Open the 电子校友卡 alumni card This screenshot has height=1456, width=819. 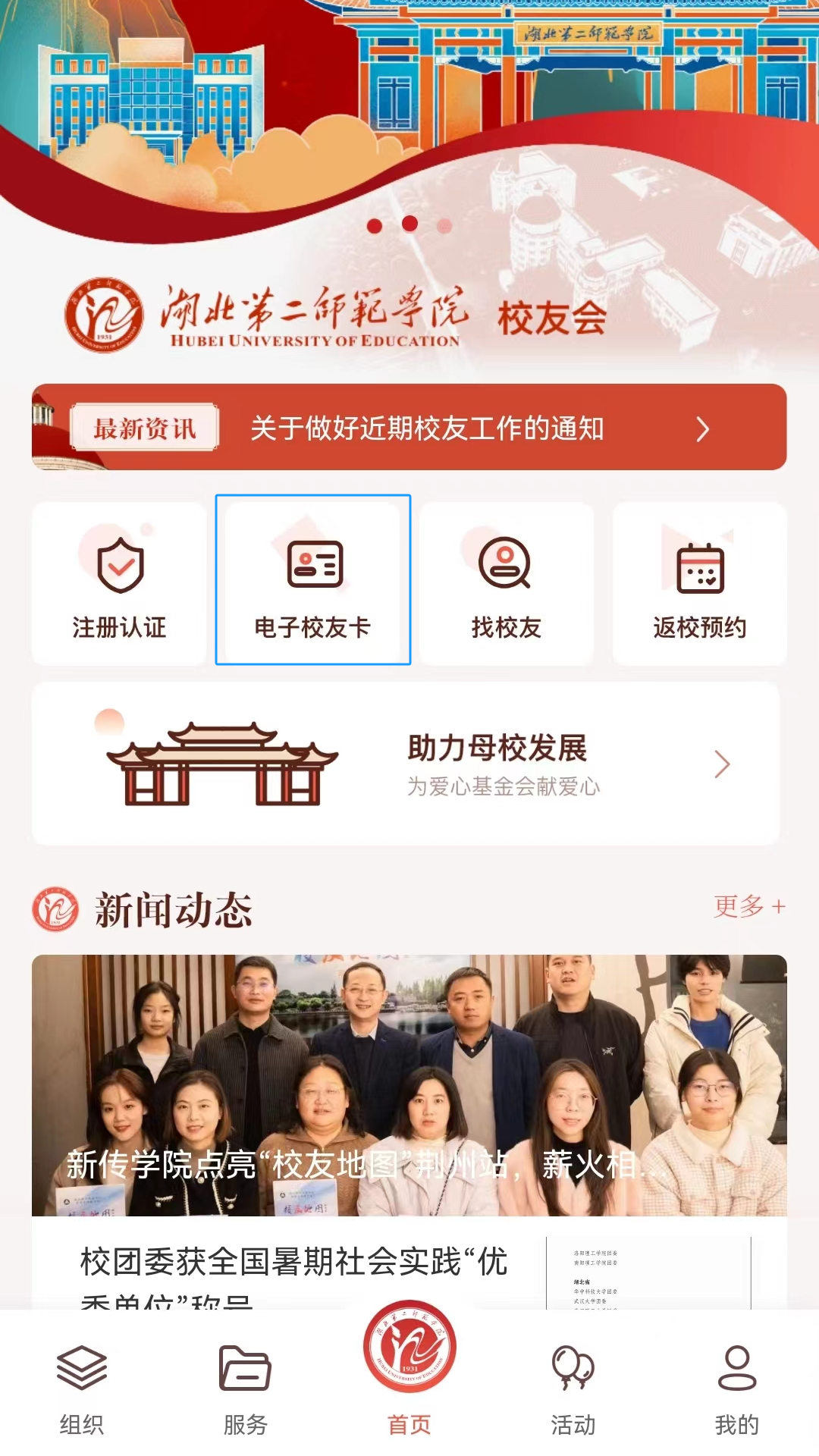[313, 582]
